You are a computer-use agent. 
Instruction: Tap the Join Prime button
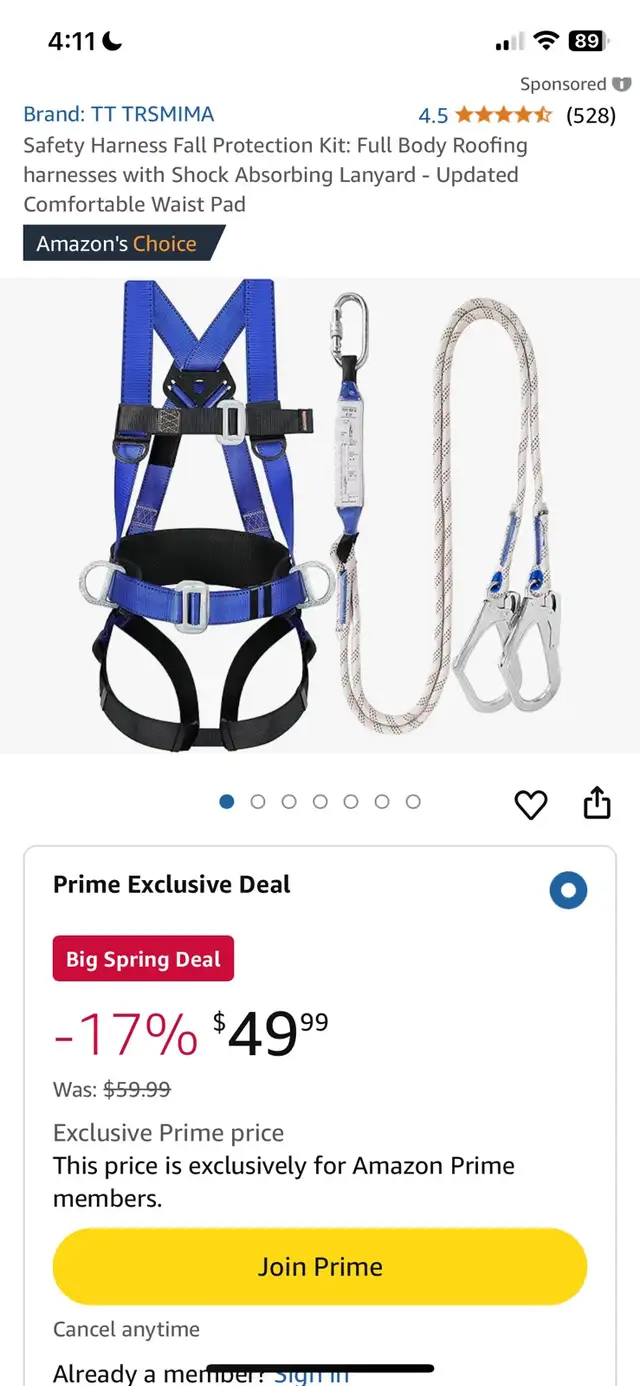point(320,1266)
